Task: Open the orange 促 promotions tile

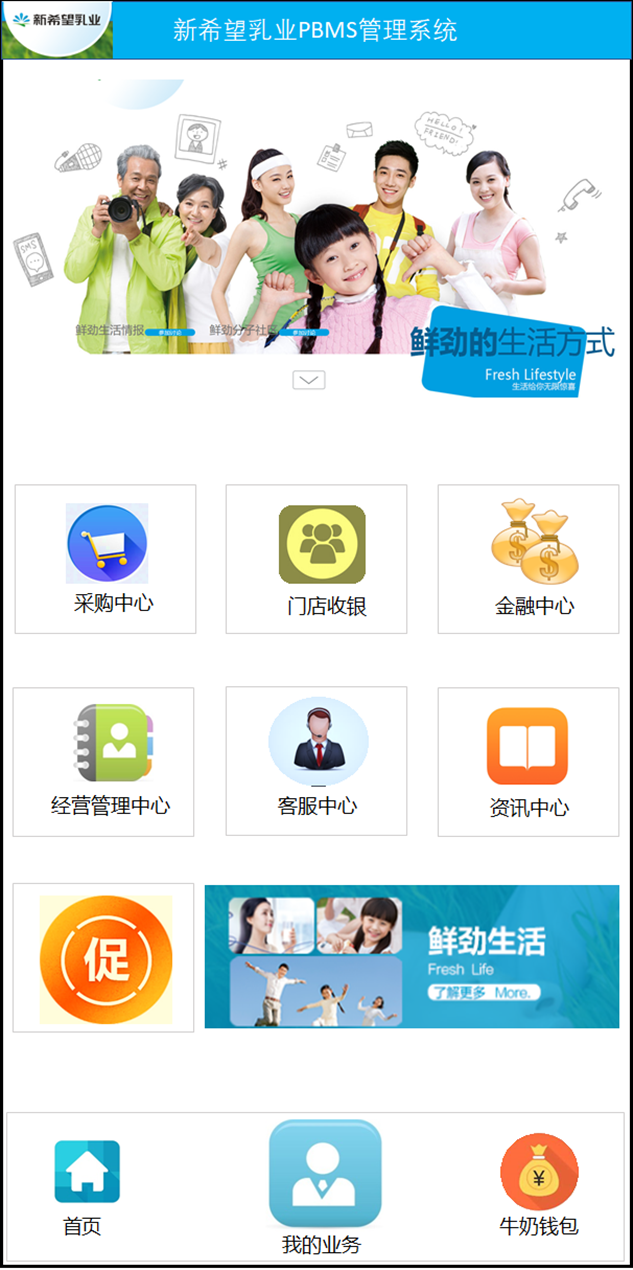Action: (x=104, y=958)
